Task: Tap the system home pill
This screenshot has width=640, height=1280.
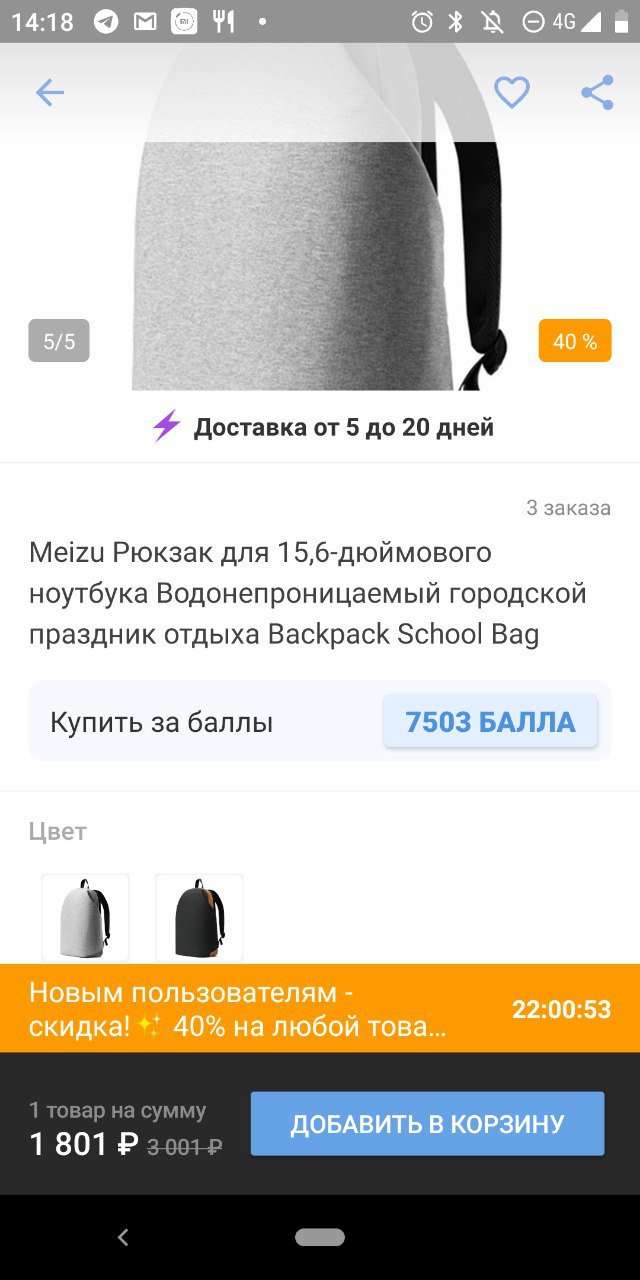Action: (320, 1237)
